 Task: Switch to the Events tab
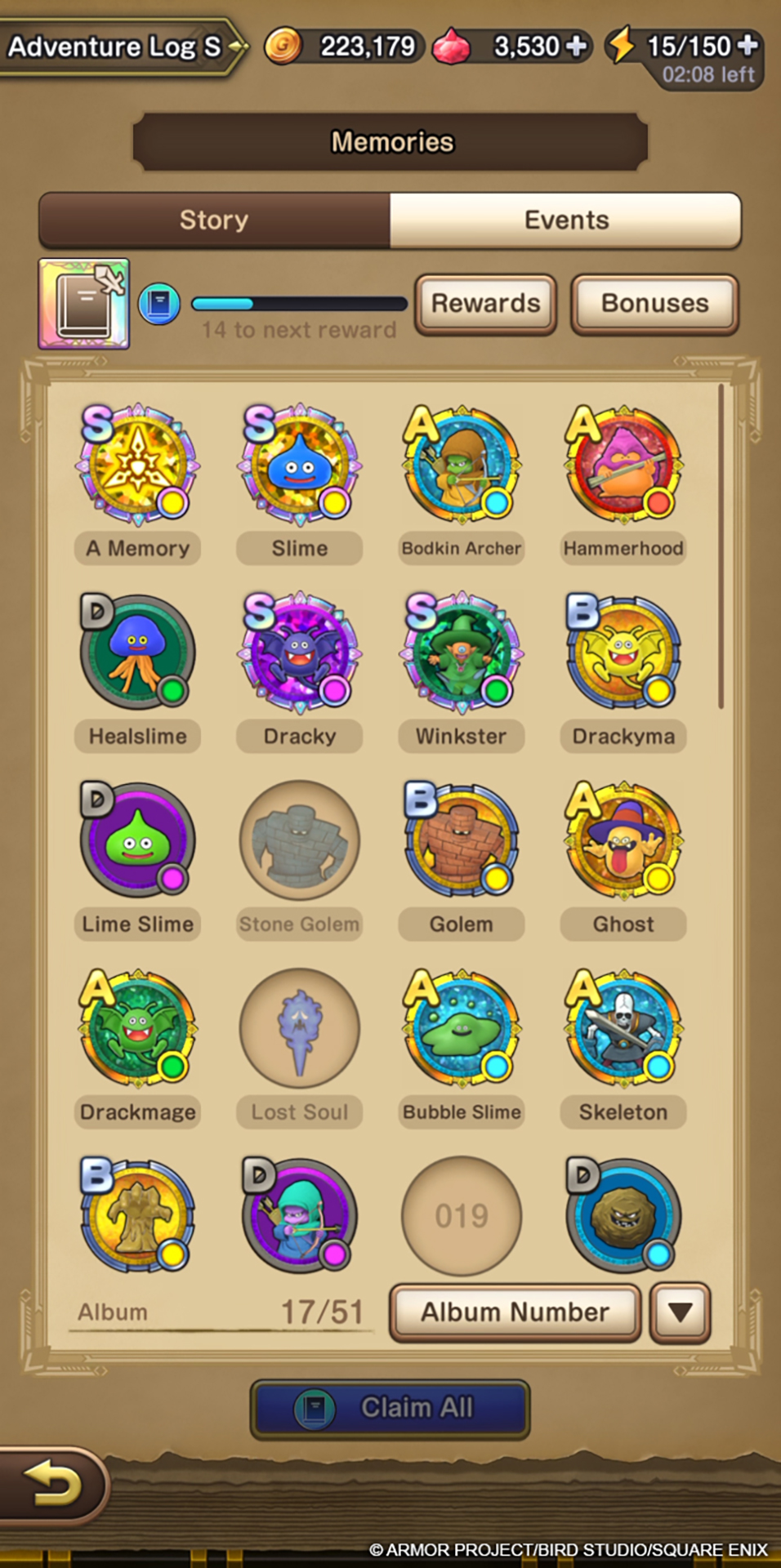(565, 220)
